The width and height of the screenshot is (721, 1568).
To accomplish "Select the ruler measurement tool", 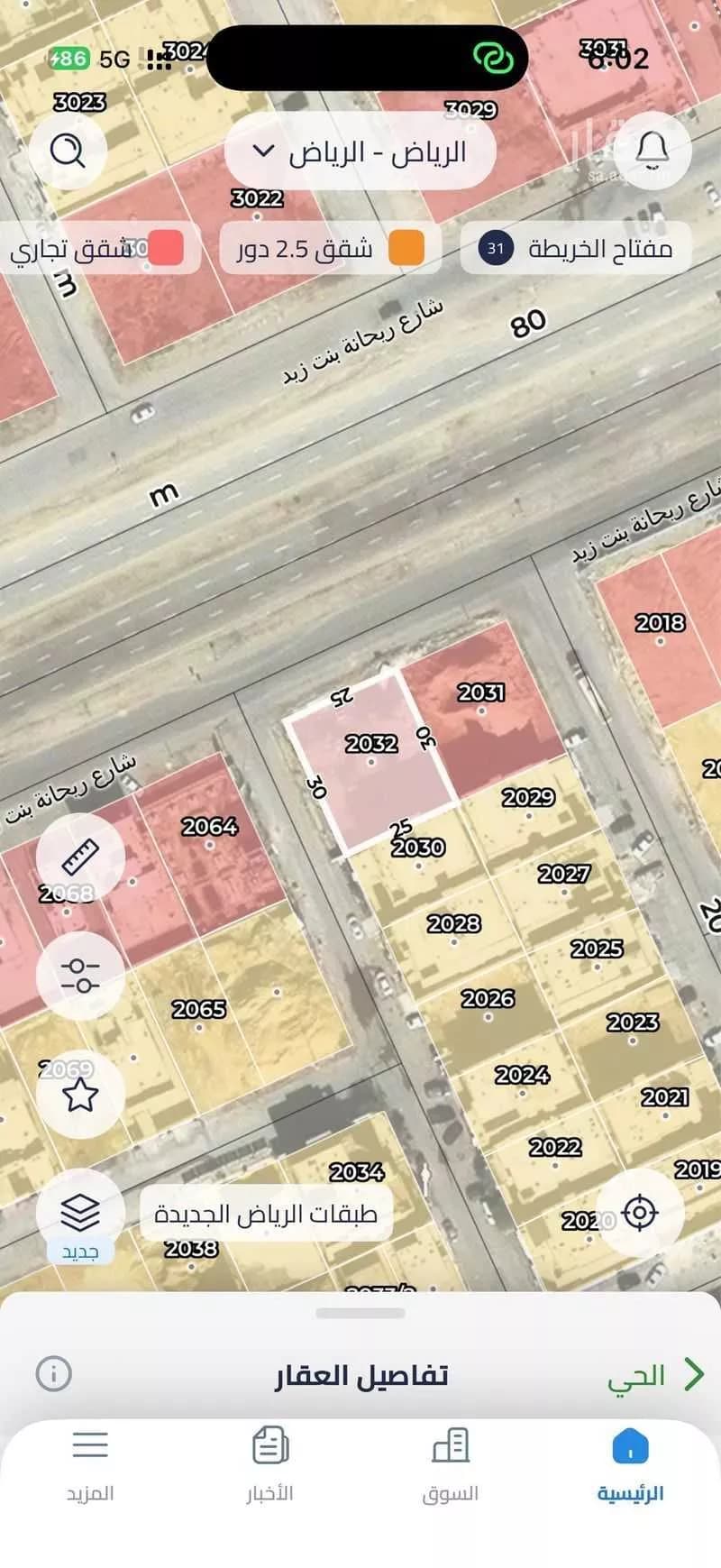I will tap(80, 857).
